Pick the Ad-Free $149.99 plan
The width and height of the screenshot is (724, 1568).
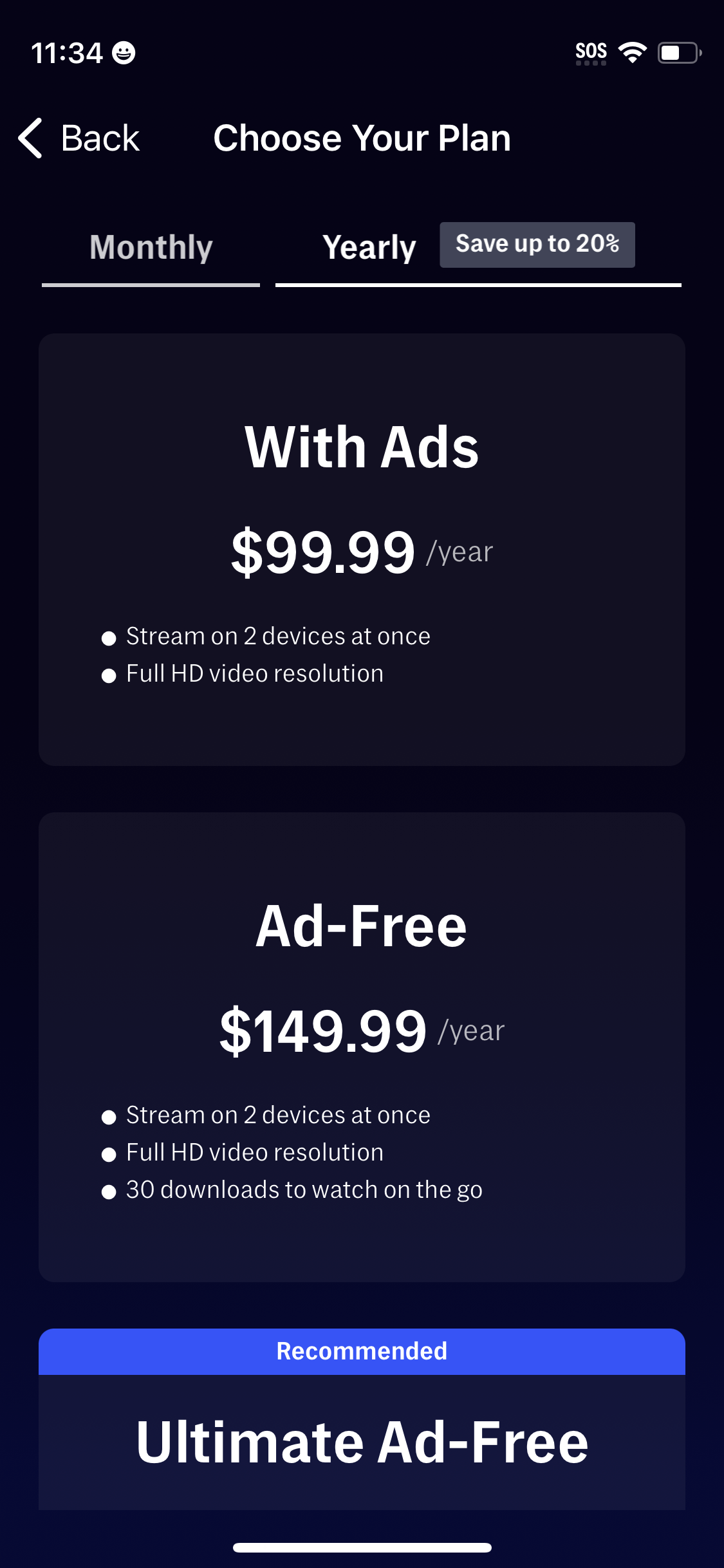coord(362,1046)
